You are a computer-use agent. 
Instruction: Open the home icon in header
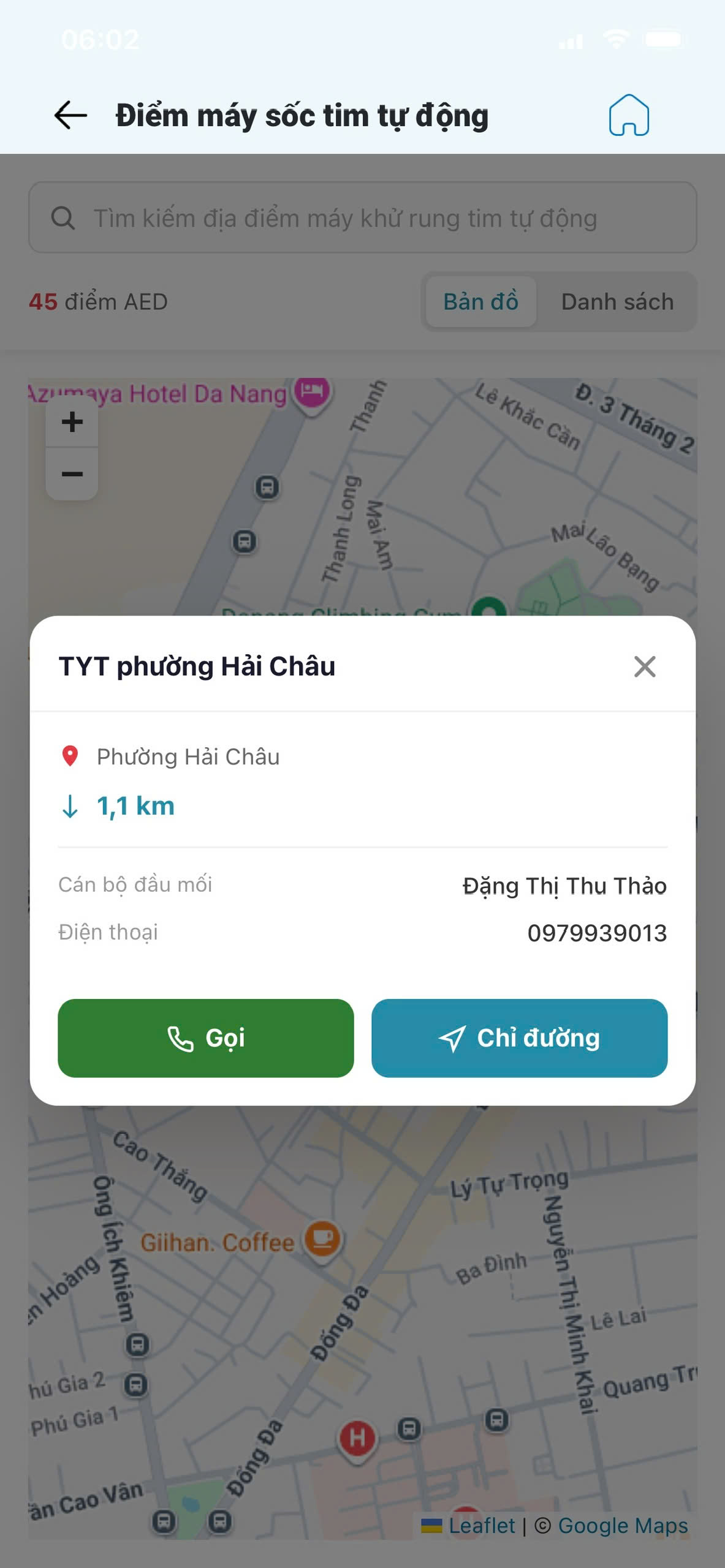(x=629, y=115)
